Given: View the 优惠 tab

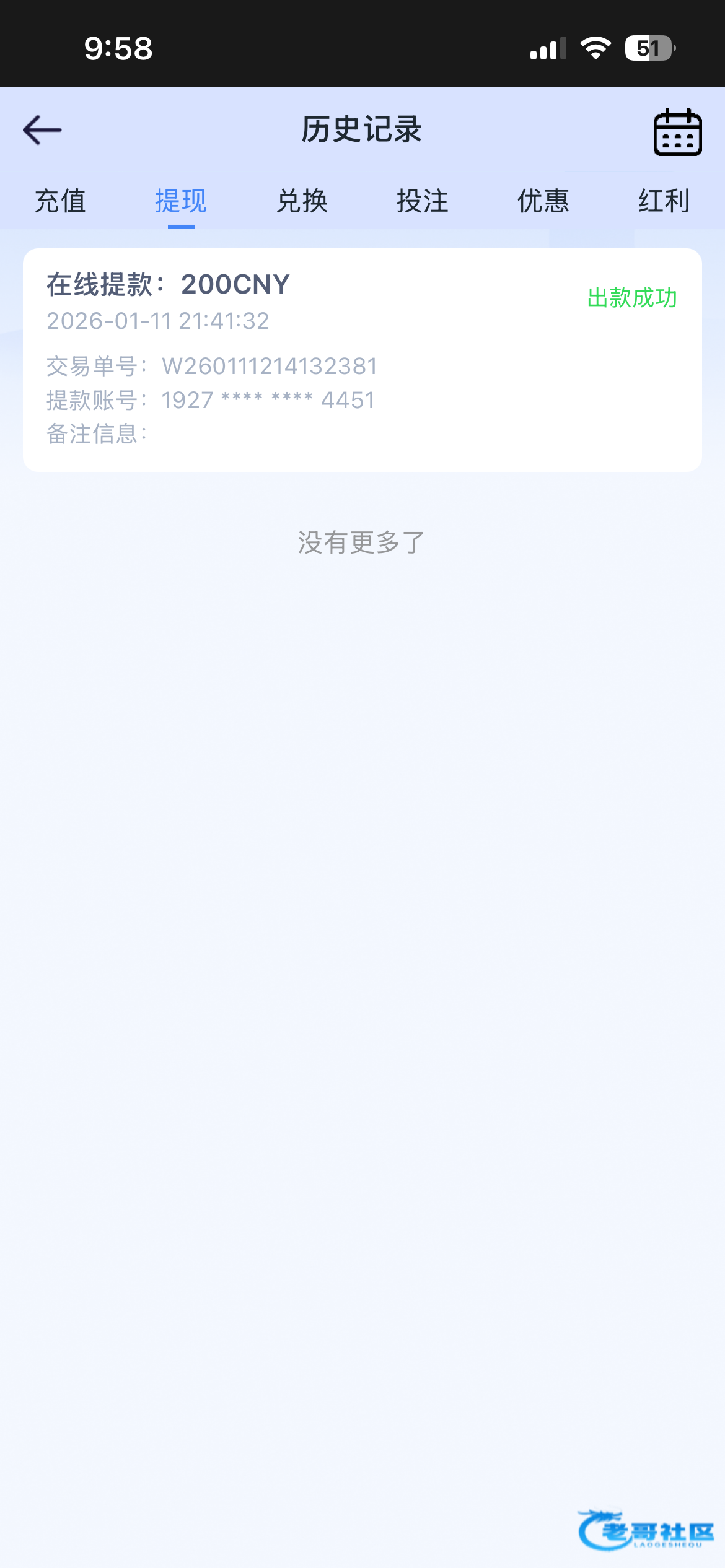Looking at the screenshot, I should tap(543, 201).
